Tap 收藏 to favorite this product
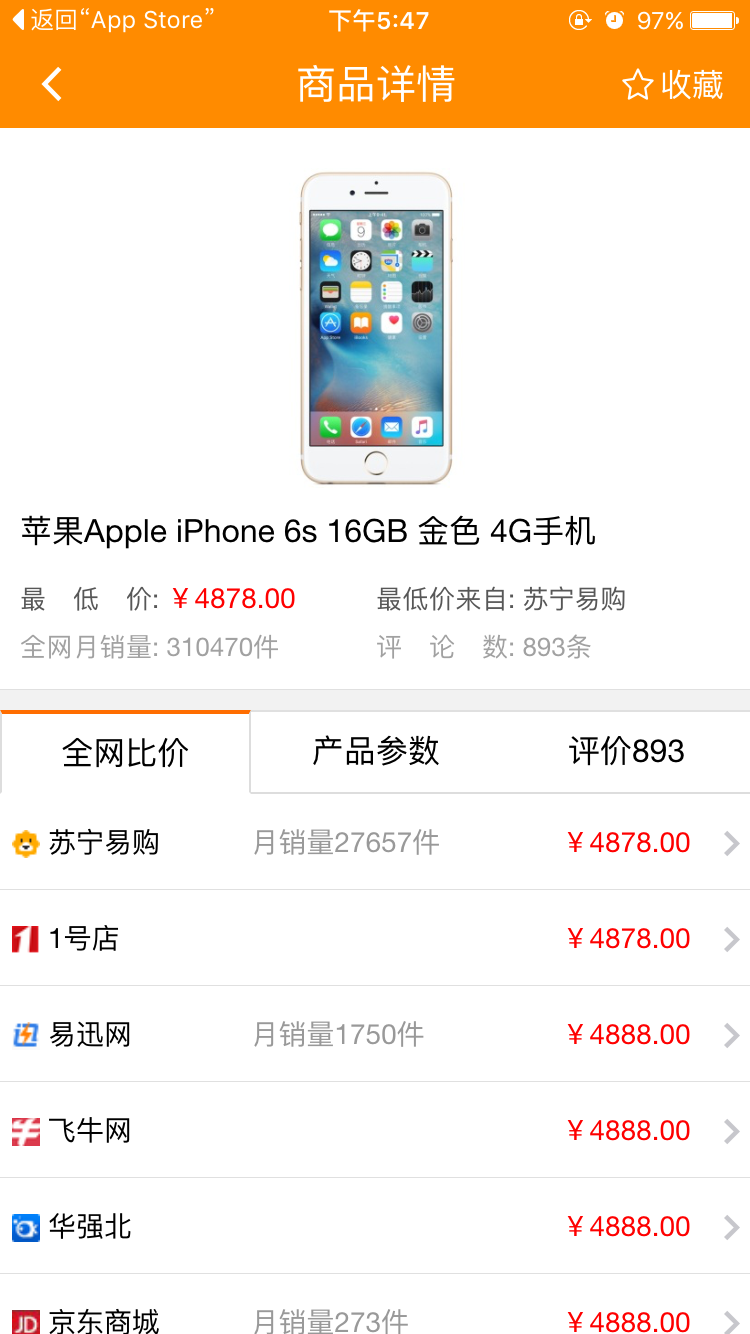 tap(672, 85)
